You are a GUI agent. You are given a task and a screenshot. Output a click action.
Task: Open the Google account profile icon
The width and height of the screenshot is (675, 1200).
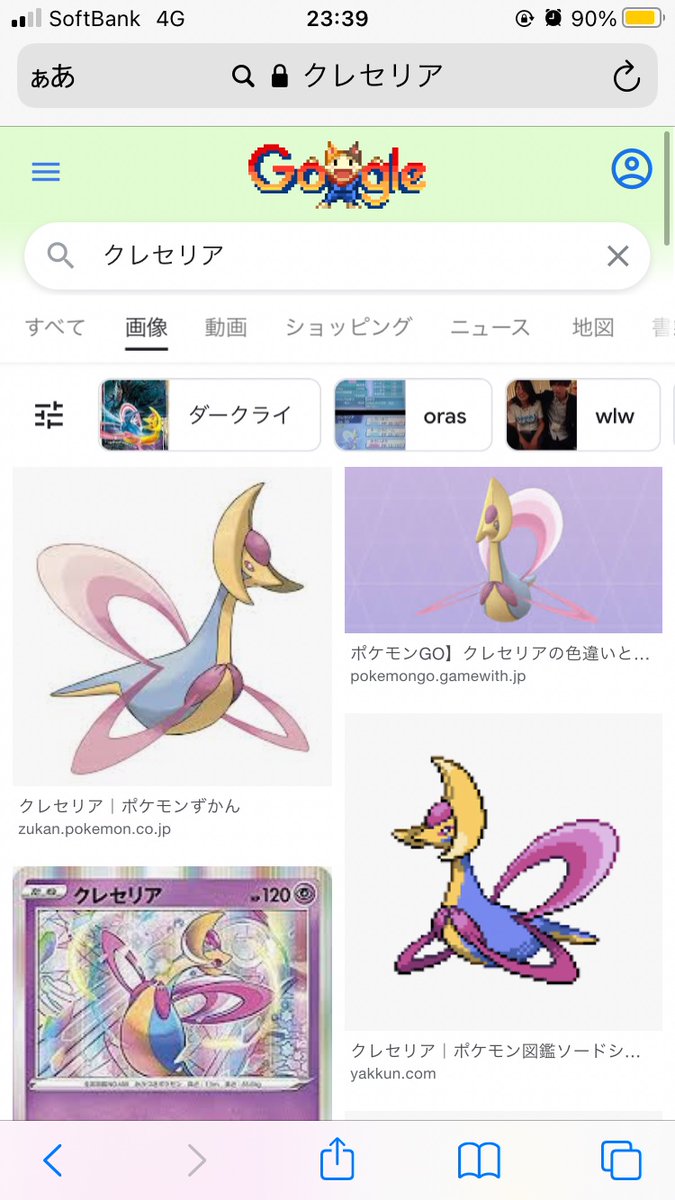click(631, 170)
